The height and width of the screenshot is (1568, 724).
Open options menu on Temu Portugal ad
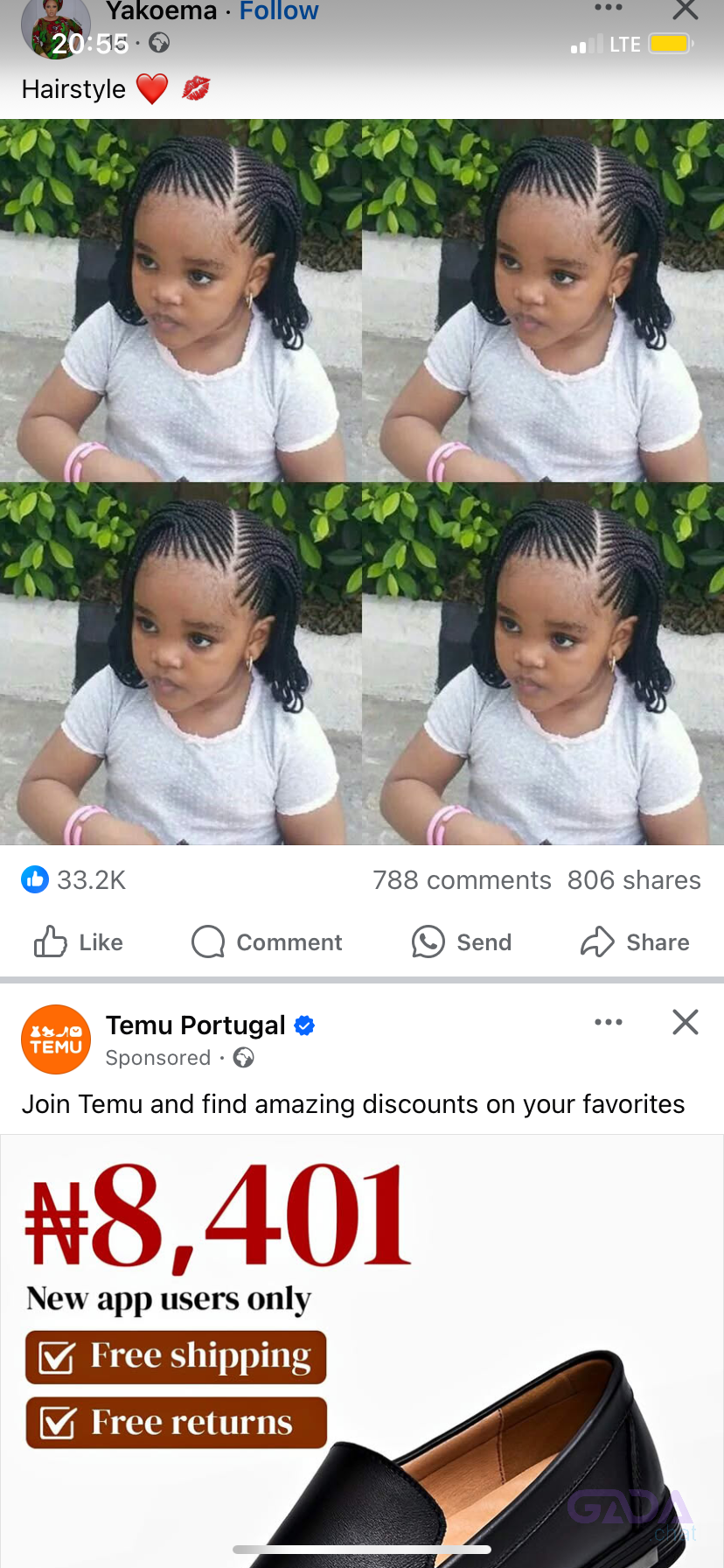click(609, 1022)
